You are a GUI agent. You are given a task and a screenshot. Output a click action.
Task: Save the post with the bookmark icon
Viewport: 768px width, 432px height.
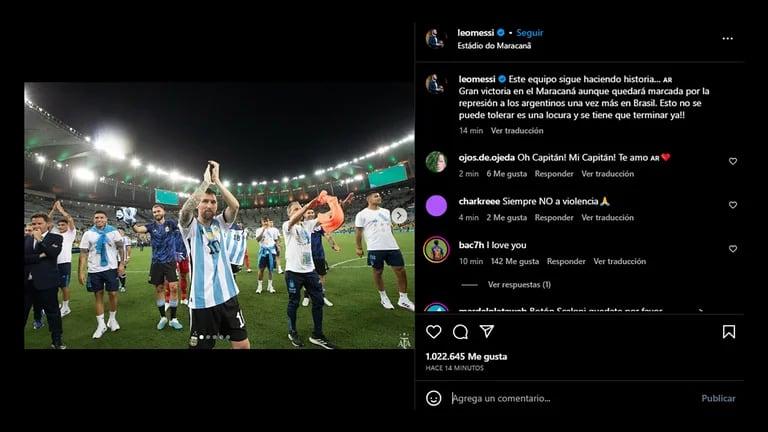pos(728,331)
